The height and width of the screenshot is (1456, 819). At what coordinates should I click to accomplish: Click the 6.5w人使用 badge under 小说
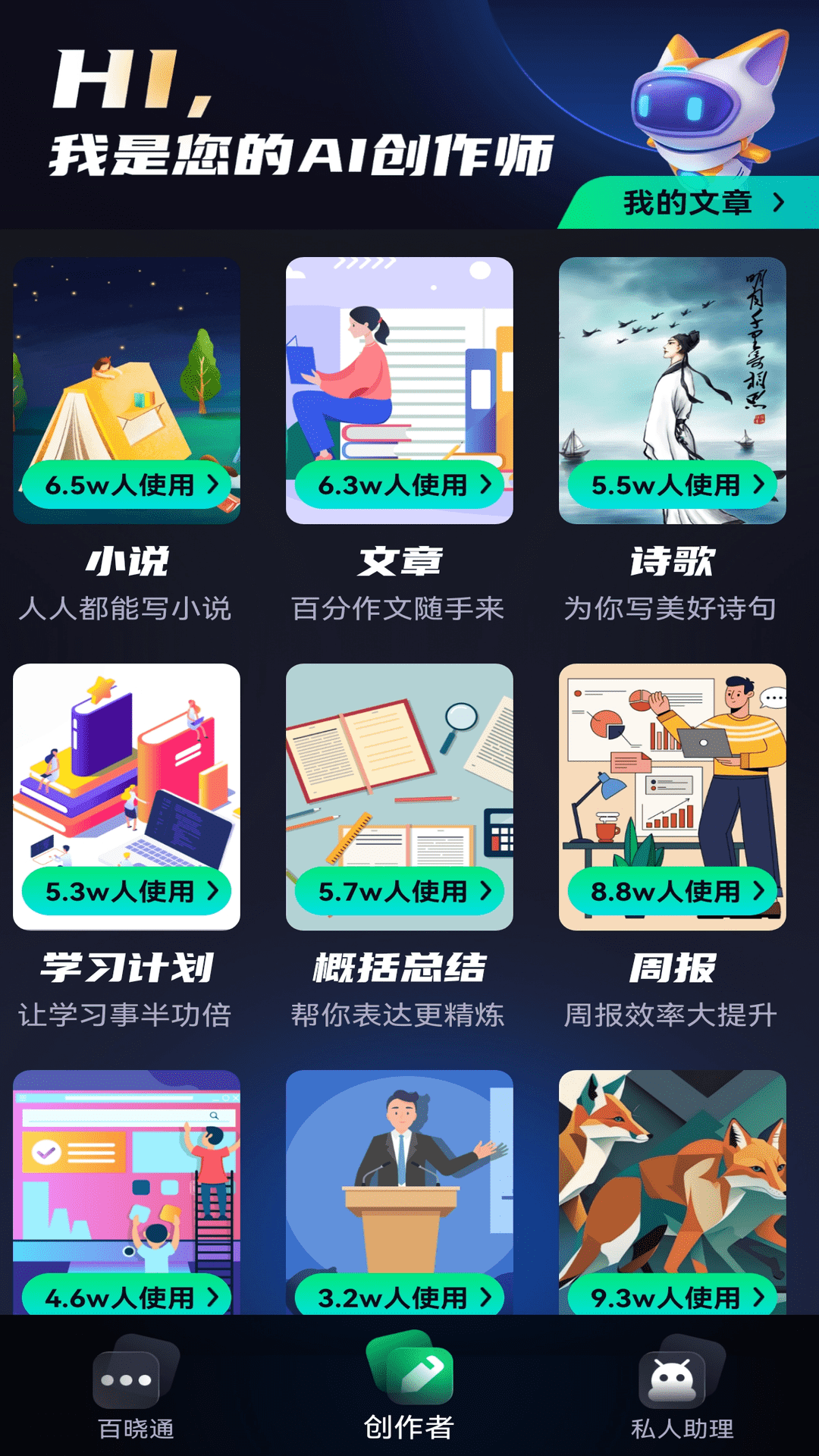pyautogui.click(x=126, y=485)
